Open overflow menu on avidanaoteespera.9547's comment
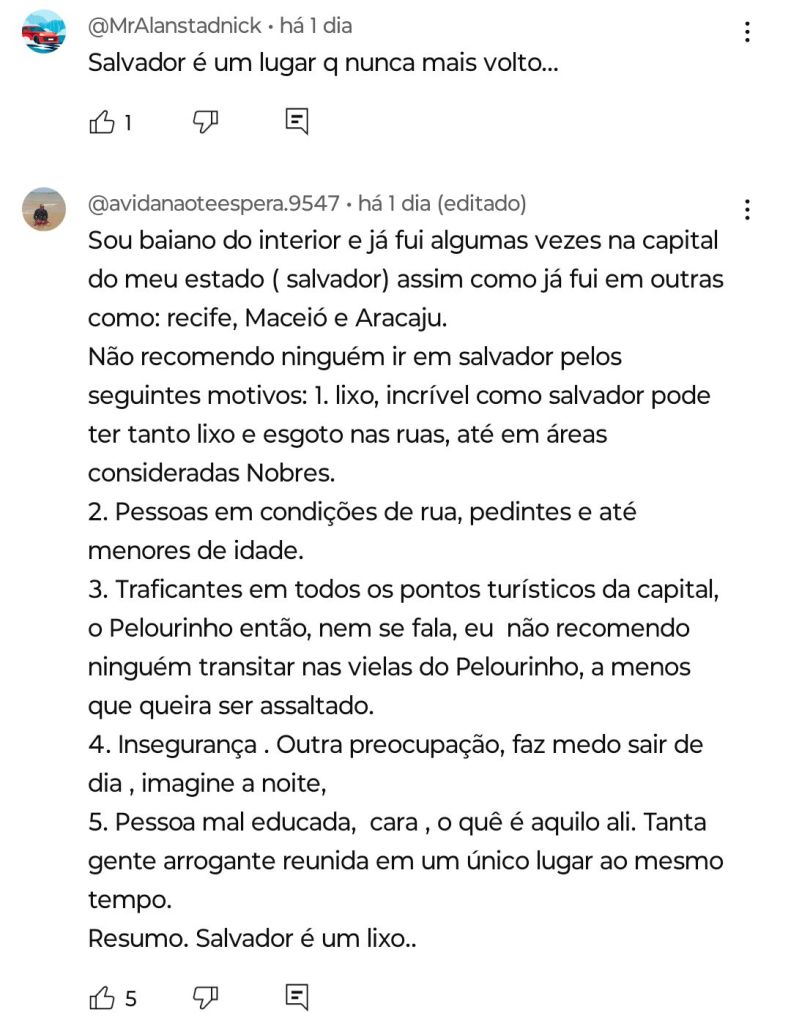Viewport: 791px width, 1023px height. coord(747,209)
